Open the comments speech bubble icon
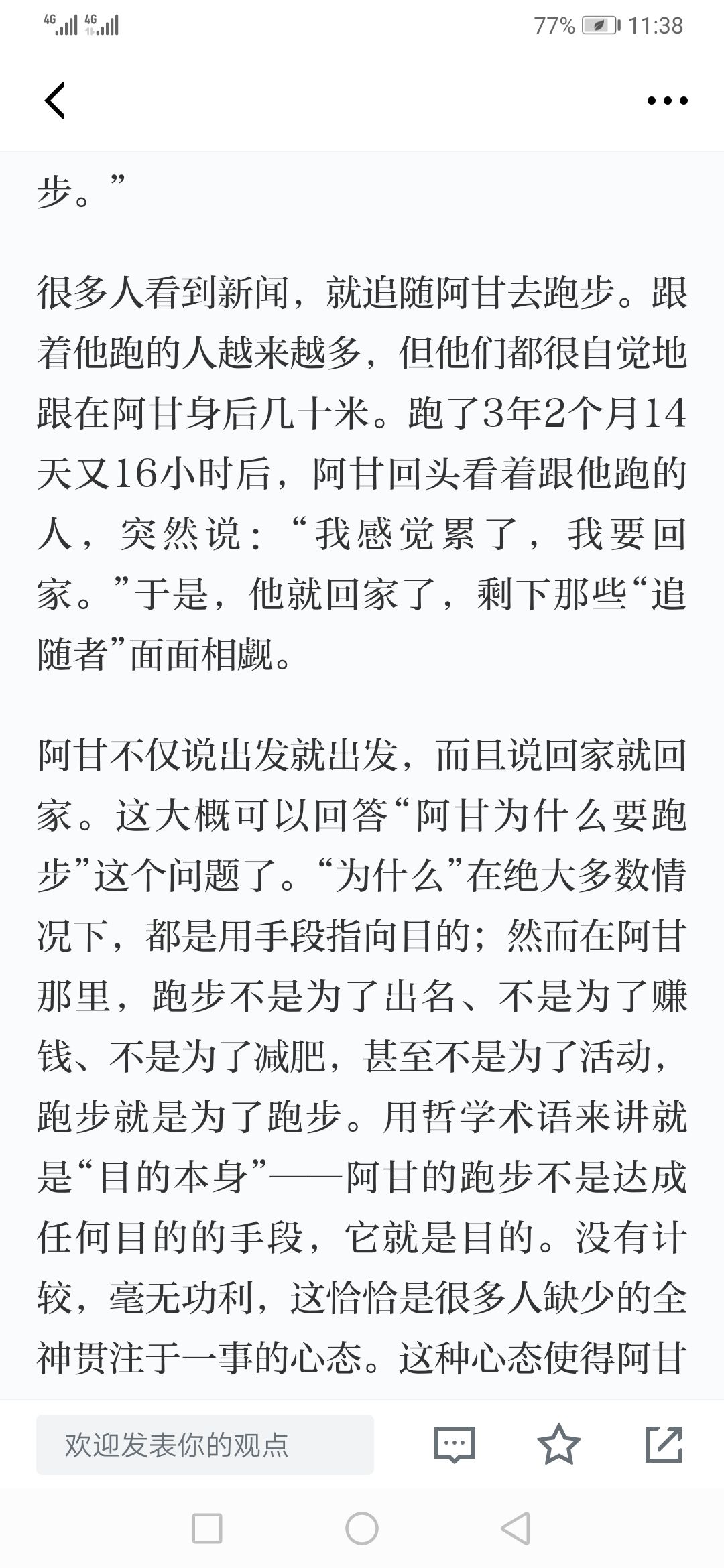Image resolution: width=724 pixels, height=1568 pixels. tap(455, 1444)
